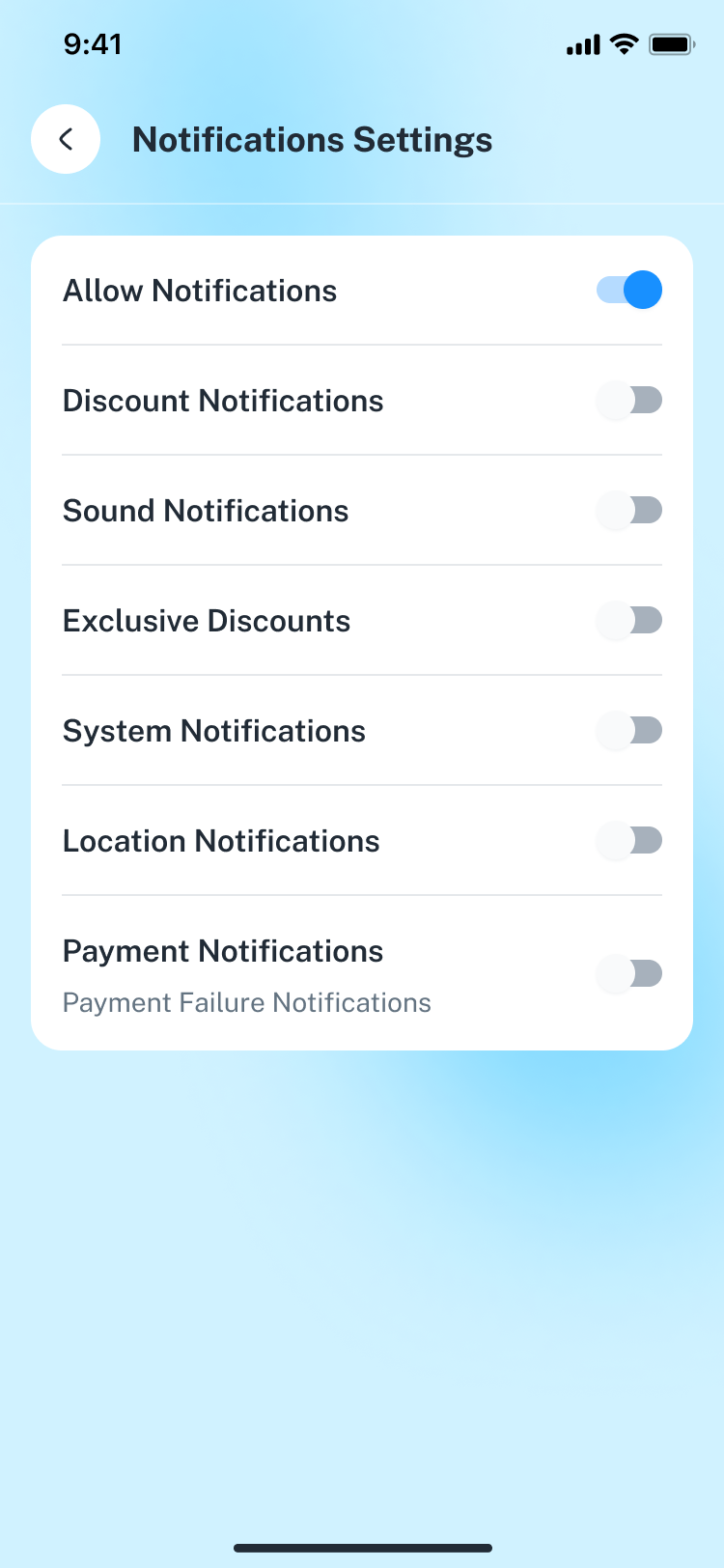Enable Discount Notifications
Viewport: 724px width, 1568px height.
[629, 400]
